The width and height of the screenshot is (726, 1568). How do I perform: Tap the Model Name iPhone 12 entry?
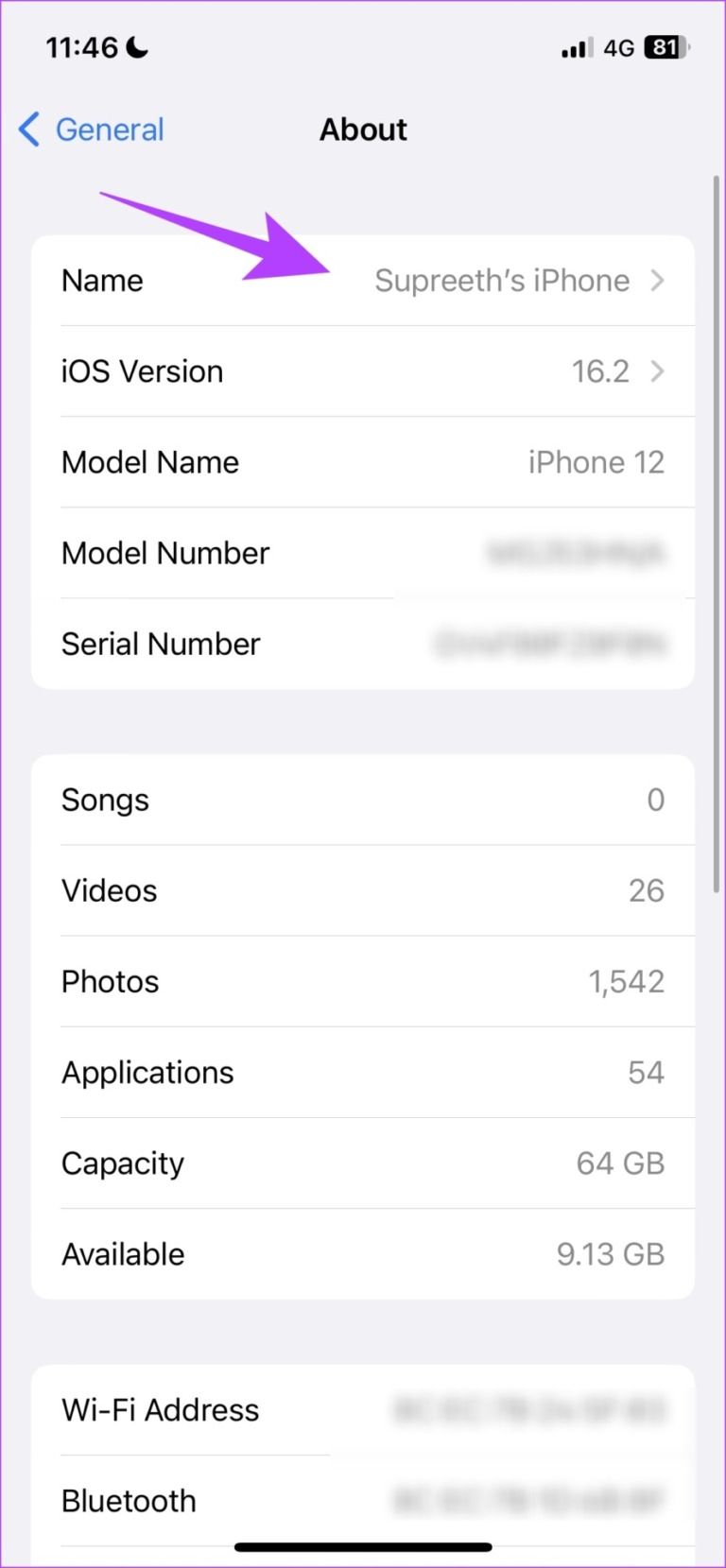click(363, 461)
